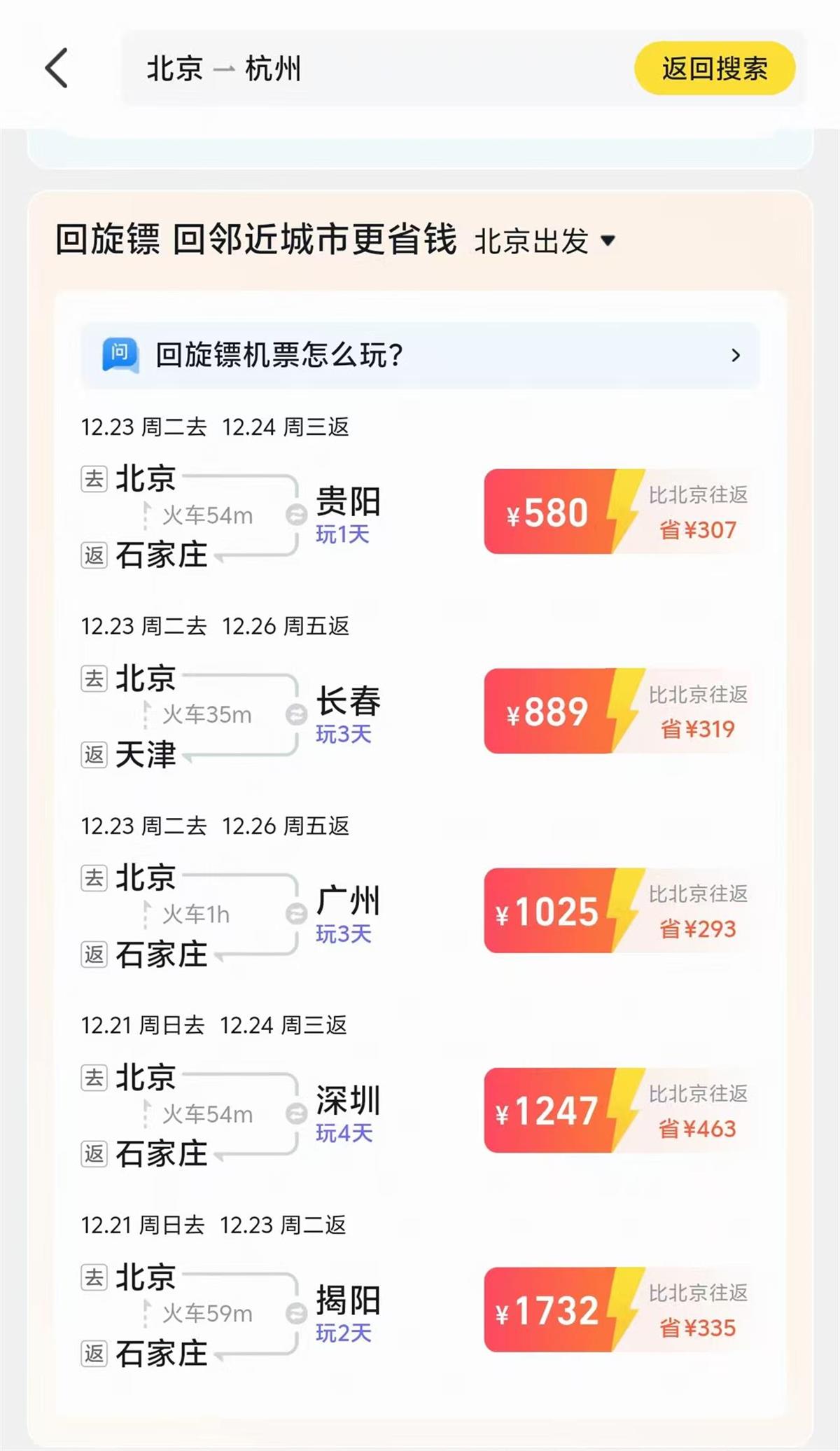Tap the yellow 返回搜索 button
Image resolution: width=840 pixels, height=1451 pixels.
714,69
